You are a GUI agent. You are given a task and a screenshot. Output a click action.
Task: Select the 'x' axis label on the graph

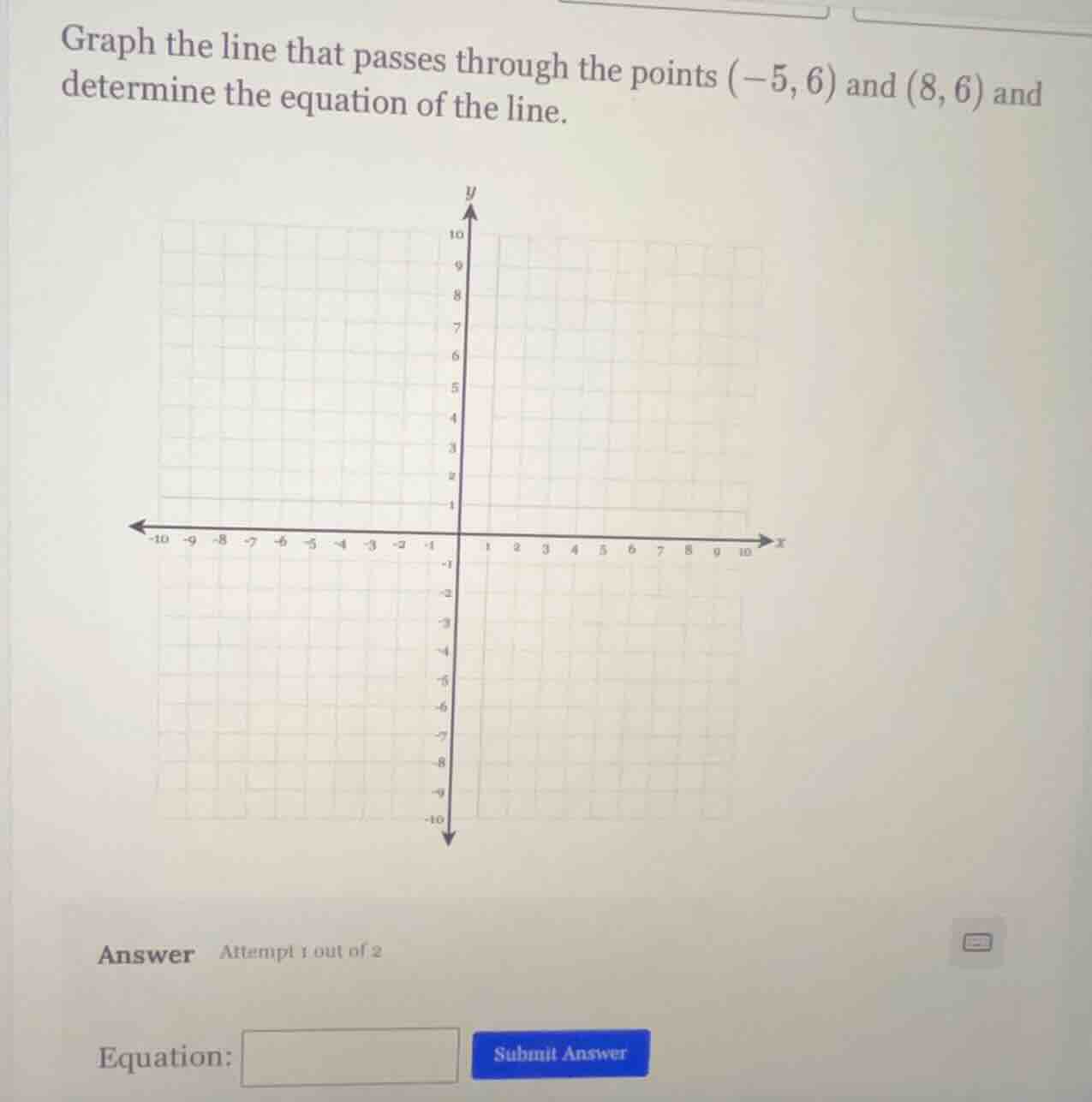(x=779, y=540)
